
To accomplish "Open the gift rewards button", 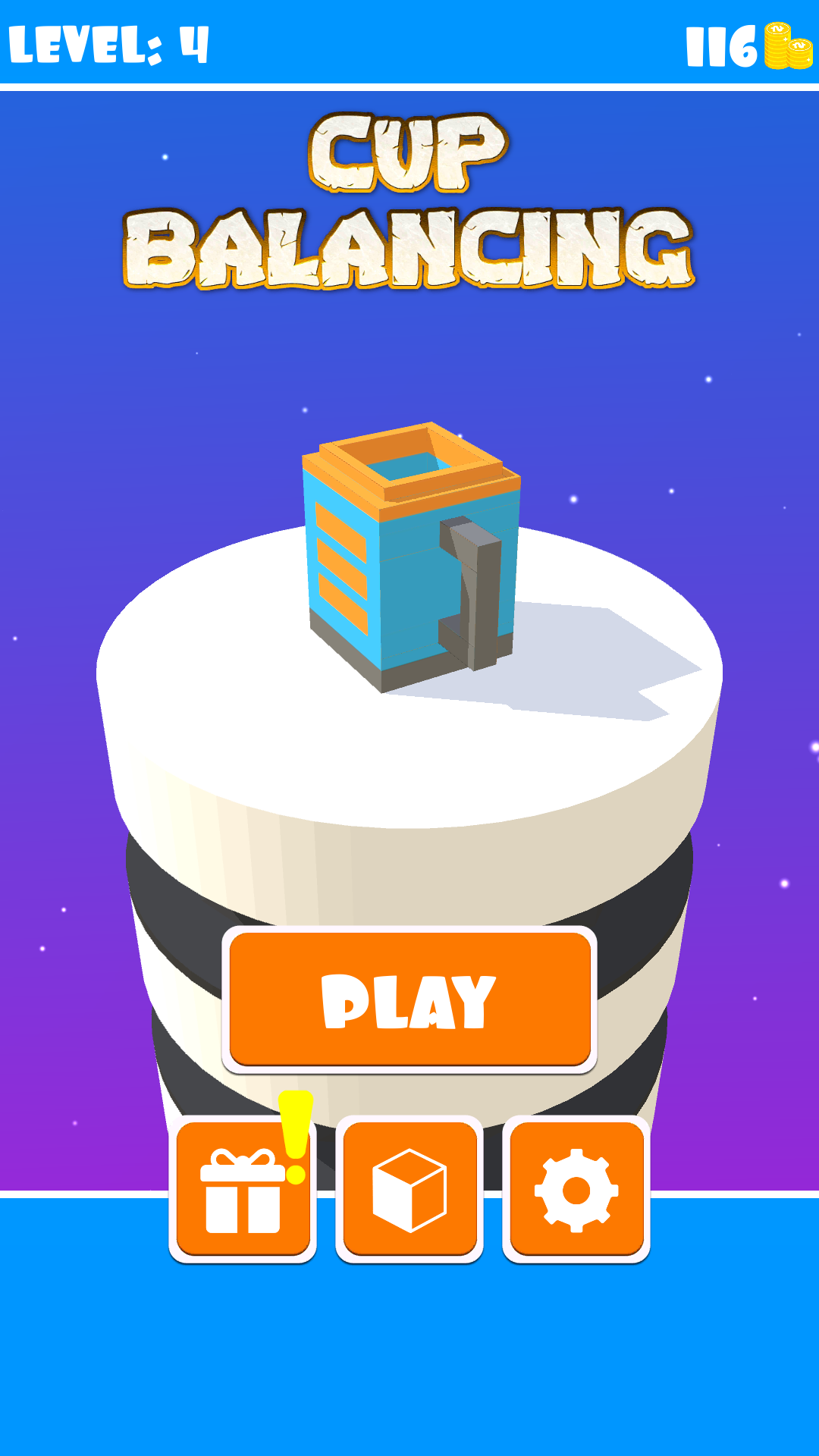I will tap(243, 1189).
